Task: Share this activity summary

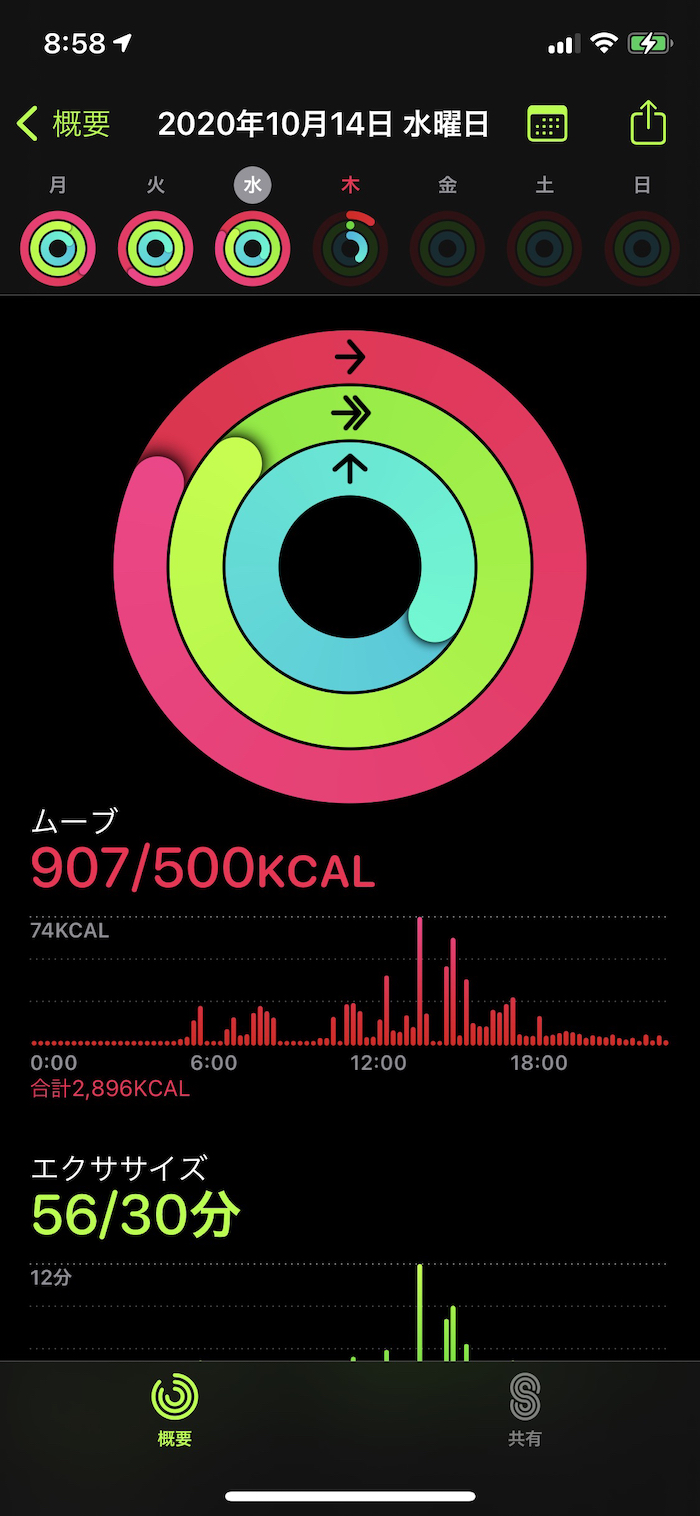Action: coord(648,124)
